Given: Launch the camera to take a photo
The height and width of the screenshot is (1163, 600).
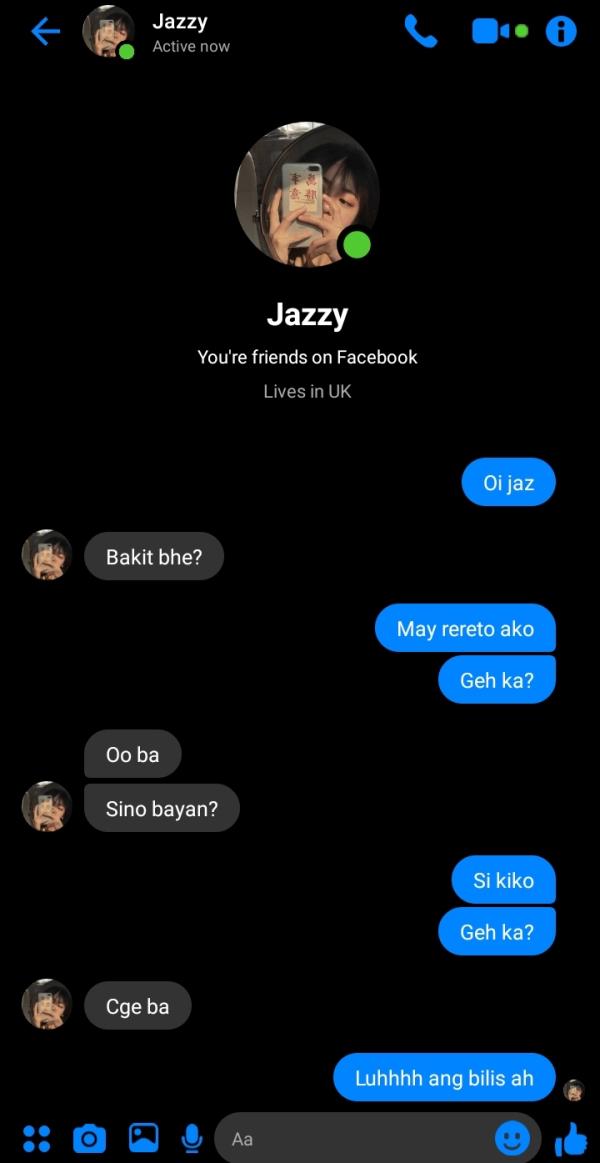Looking at the screenshot, I should click(89, 1138).
